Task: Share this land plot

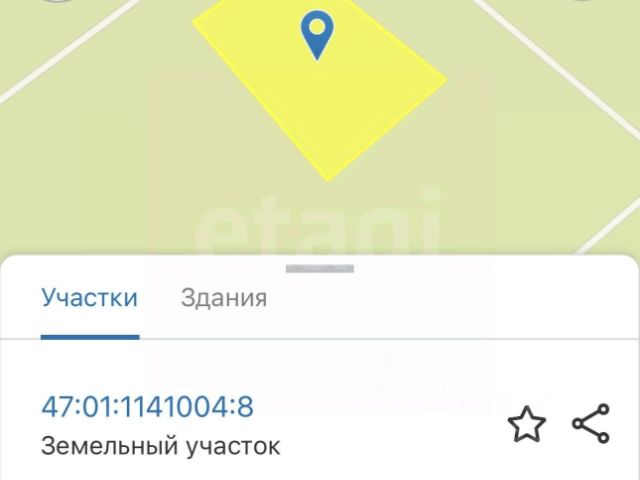Action: point(591,425)
